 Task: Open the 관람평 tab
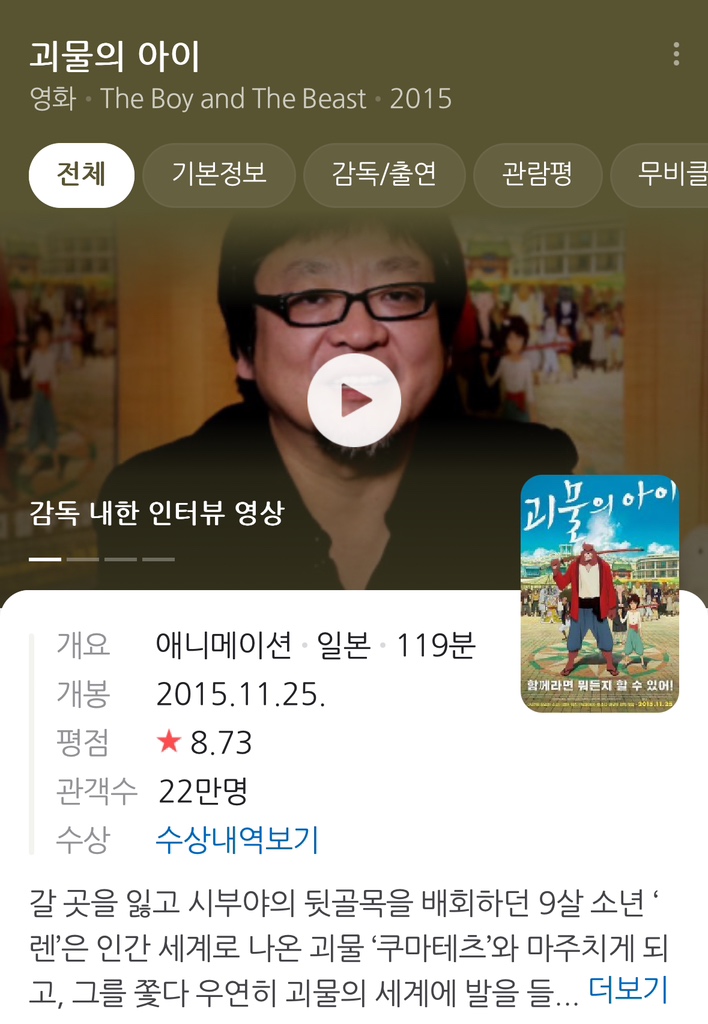[537, 175]
